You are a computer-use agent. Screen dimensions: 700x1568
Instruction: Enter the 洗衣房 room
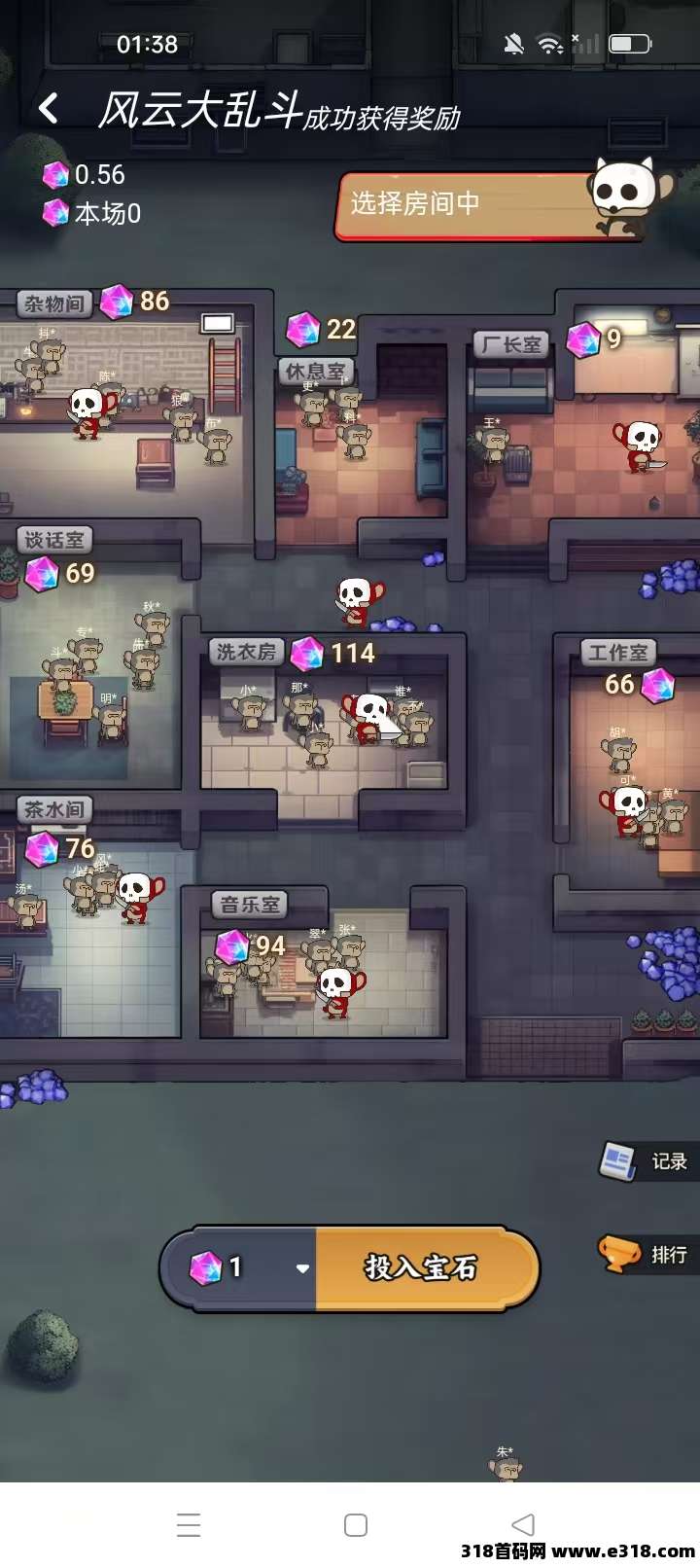click(247, 652)
